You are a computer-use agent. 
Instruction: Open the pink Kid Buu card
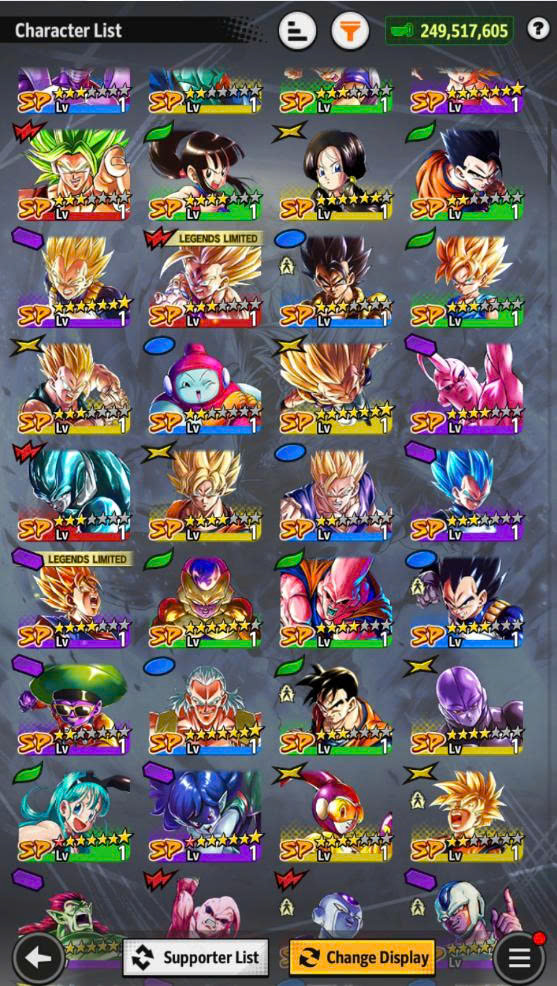click(x=467, y=387)
